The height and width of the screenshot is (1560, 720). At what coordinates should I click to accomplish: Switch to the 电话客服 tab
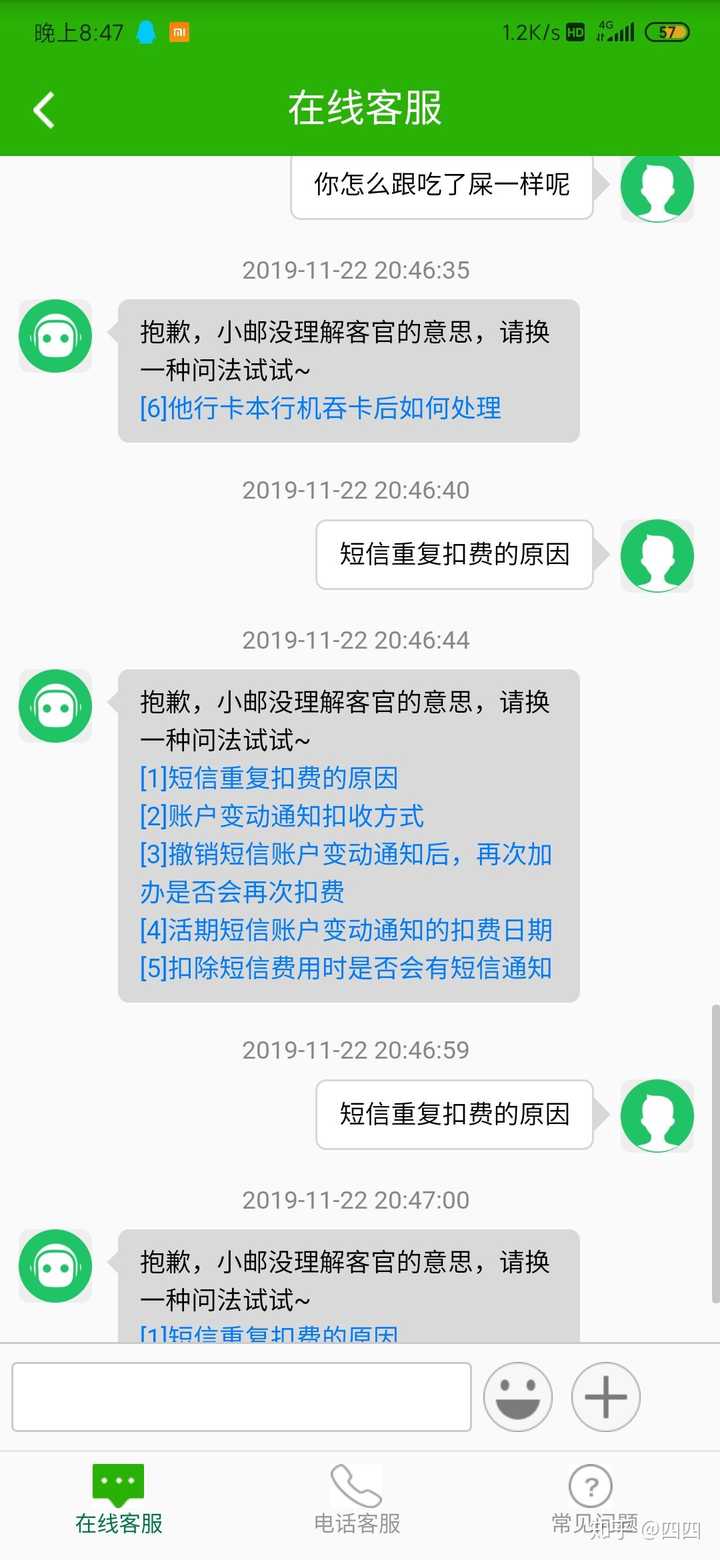click(x=357, y=1500)
